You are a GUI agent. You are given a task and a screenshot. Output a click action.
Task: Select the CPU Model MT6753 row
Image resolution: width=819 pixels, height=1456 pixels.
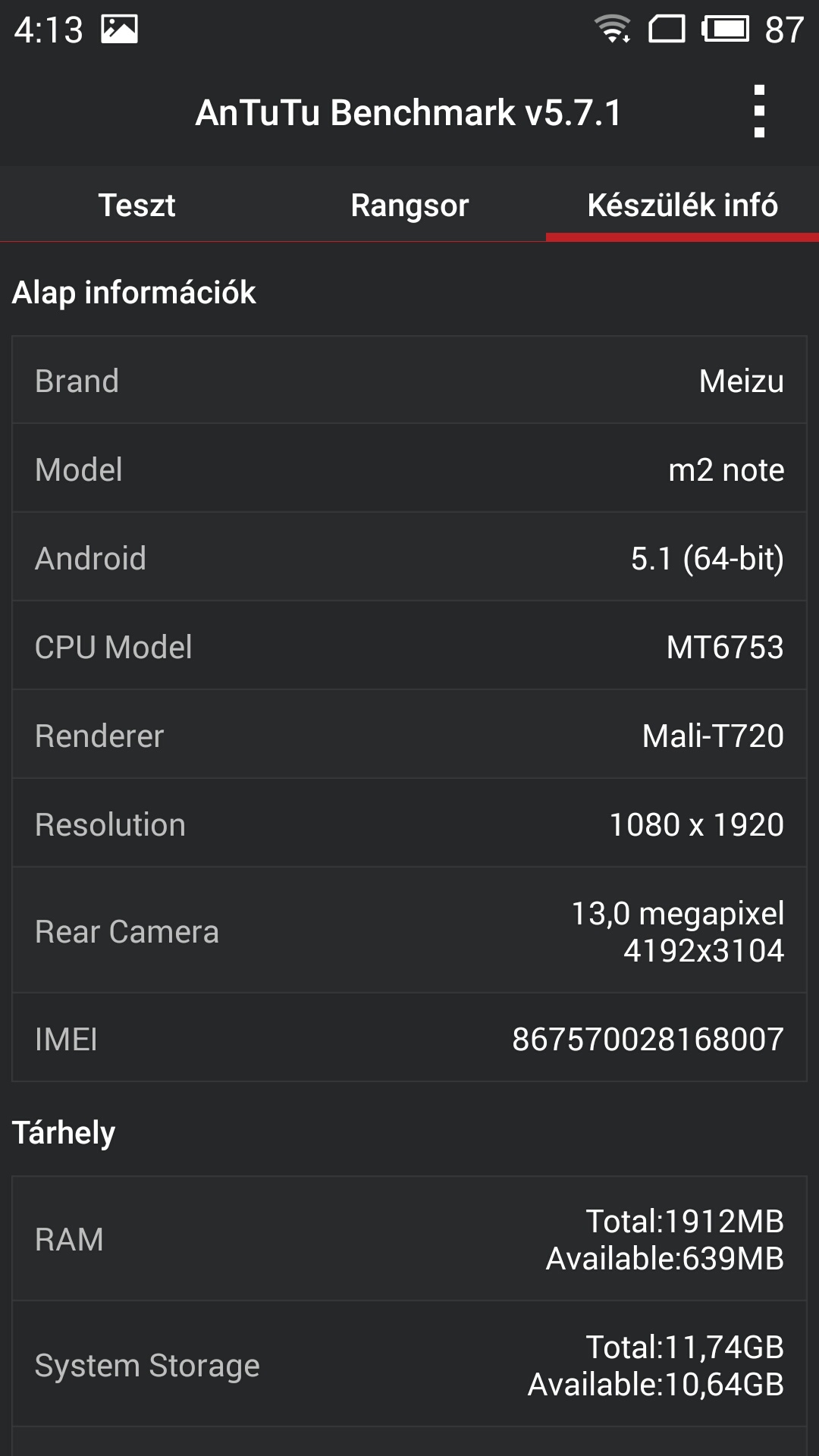tap(409, 646)
